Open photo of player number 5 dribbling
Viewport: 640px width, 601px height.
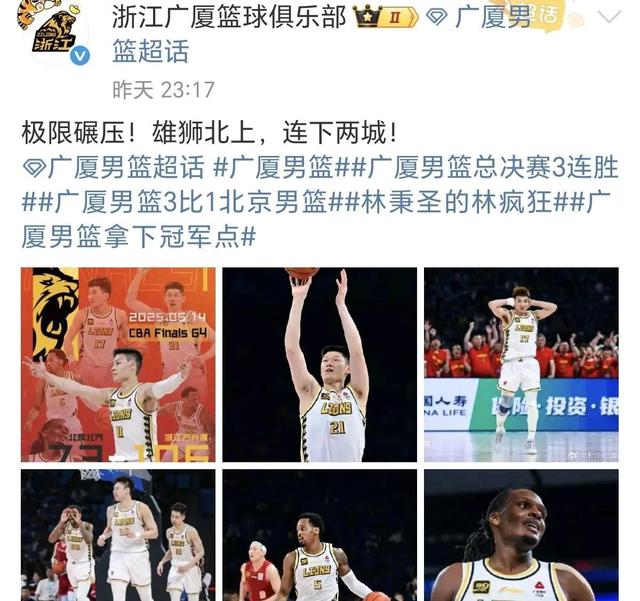click(320, 536)
